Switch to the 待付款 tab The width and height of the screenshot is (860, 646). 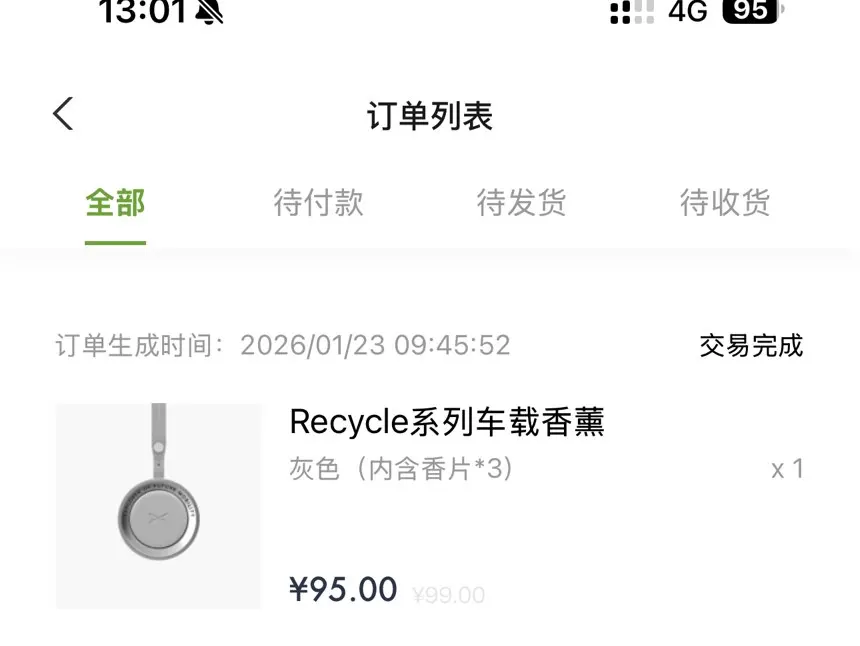tap(318, 203)
